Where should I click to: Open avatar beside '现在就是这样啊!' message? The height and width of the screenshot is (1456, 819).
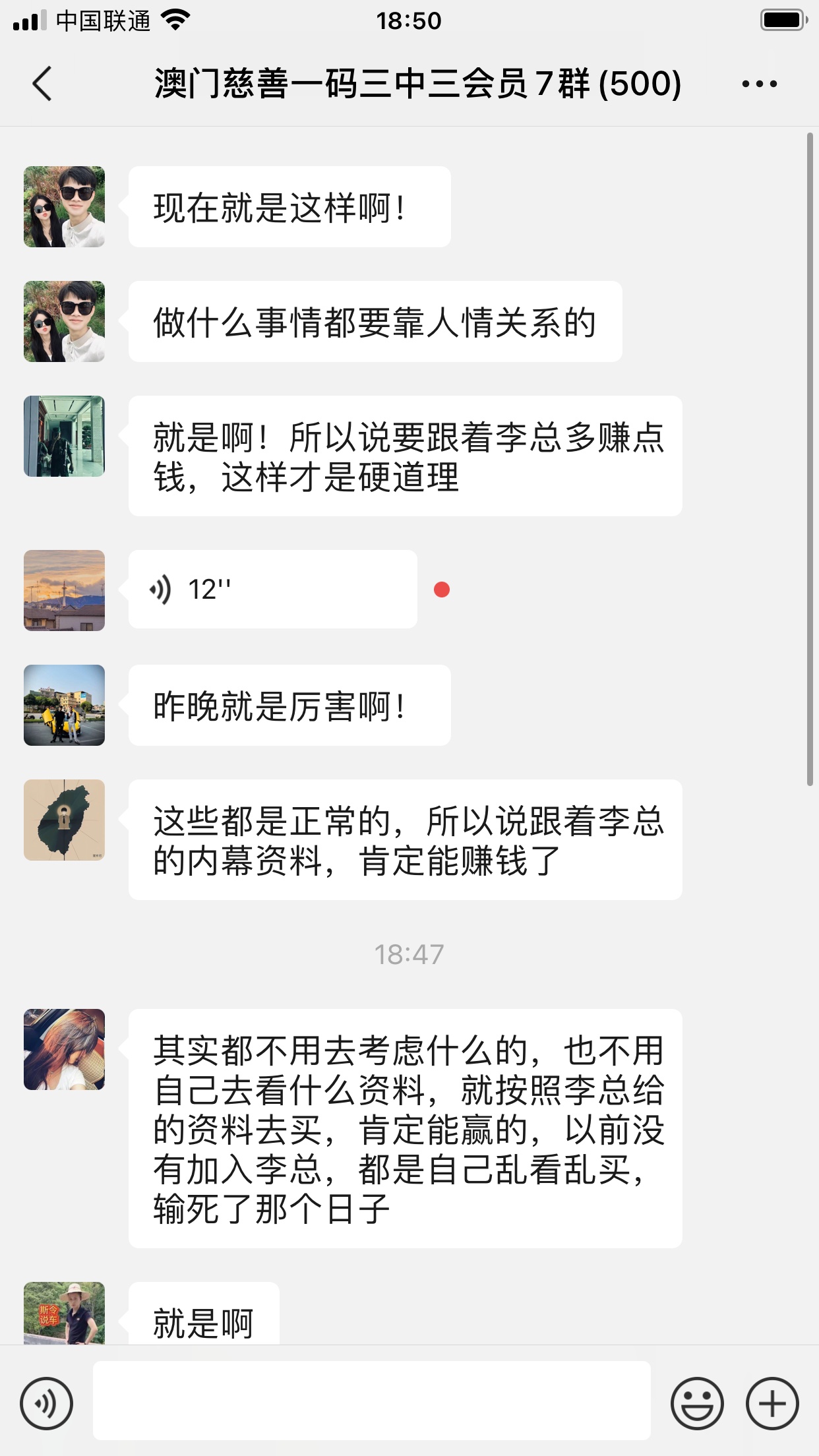pyautogui.click(x=64, y=206)
